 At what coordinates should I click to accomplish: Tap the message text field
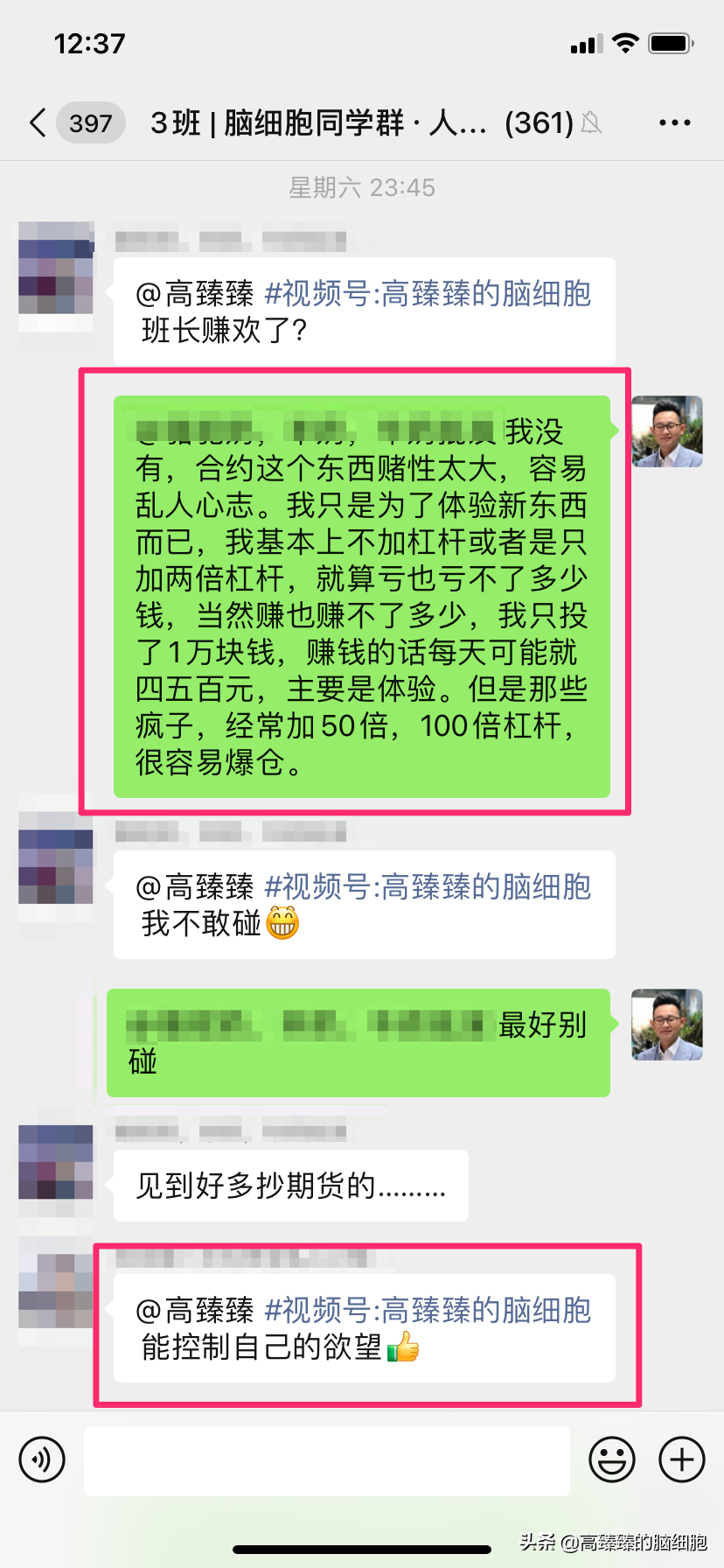(x=326, y=1460)
